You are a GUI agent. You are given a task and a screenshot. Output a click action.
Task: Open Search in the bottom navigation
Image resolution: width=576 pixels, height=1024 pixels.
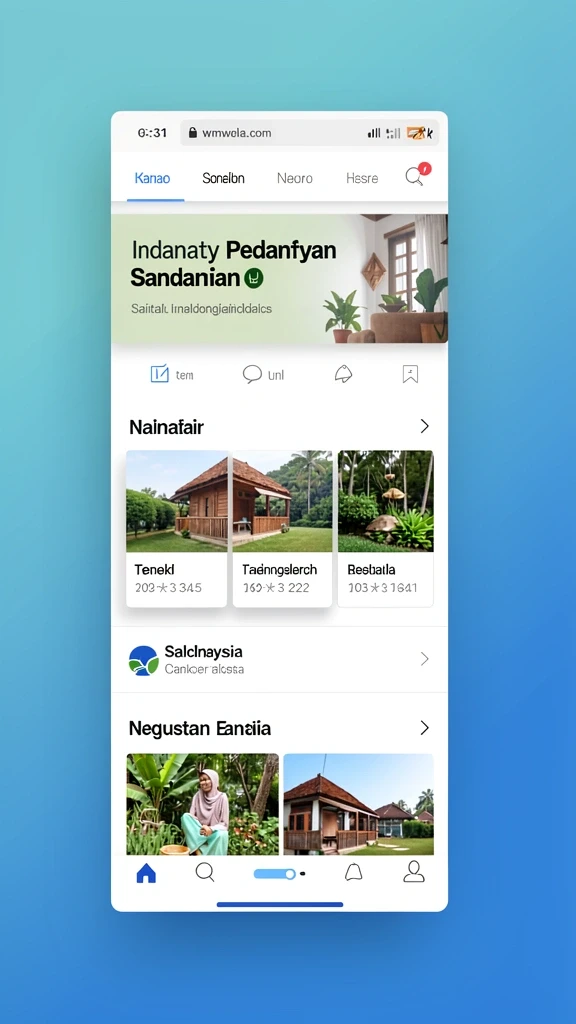click(x=205, y=872)
